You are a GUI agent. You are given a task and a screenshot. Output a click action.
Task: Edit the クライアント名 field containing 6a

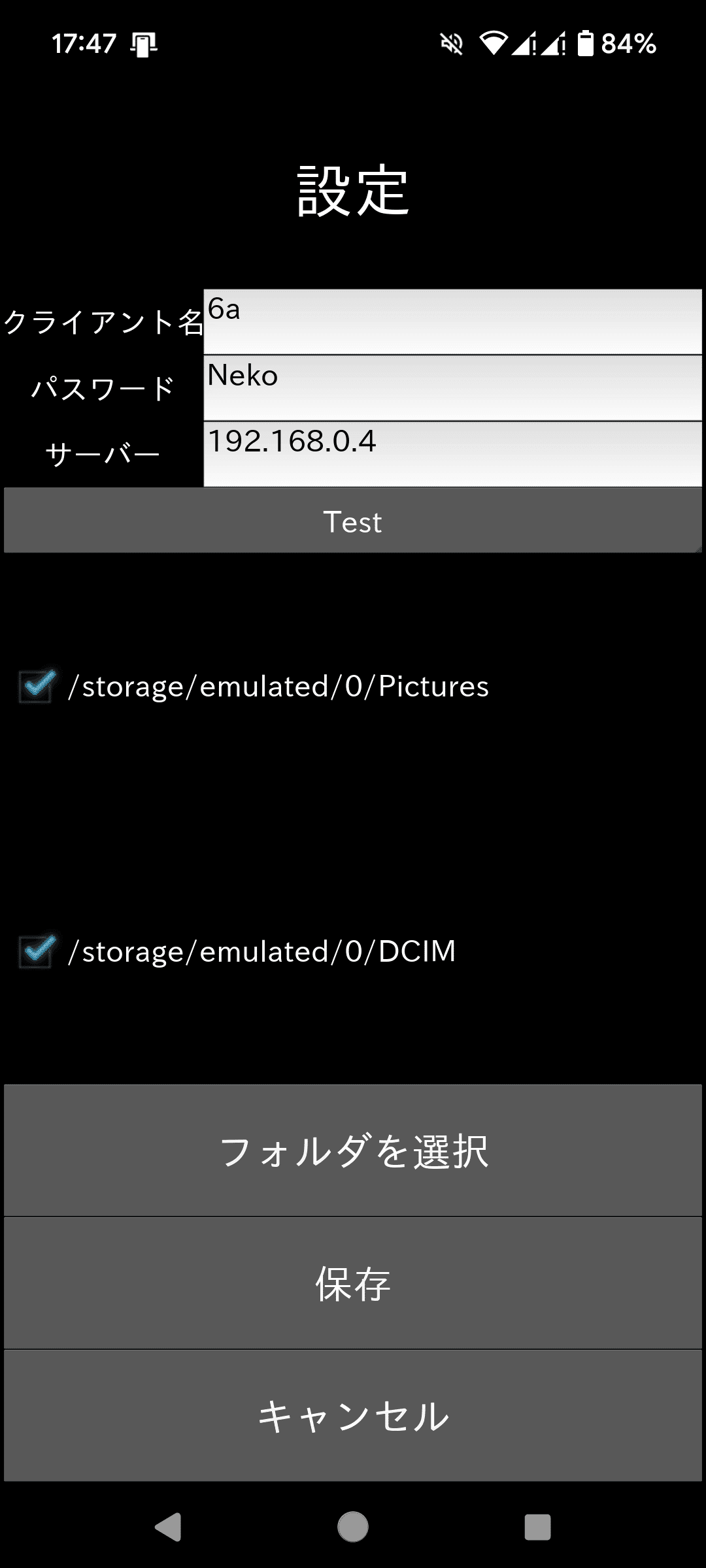[x=452, y=322]
